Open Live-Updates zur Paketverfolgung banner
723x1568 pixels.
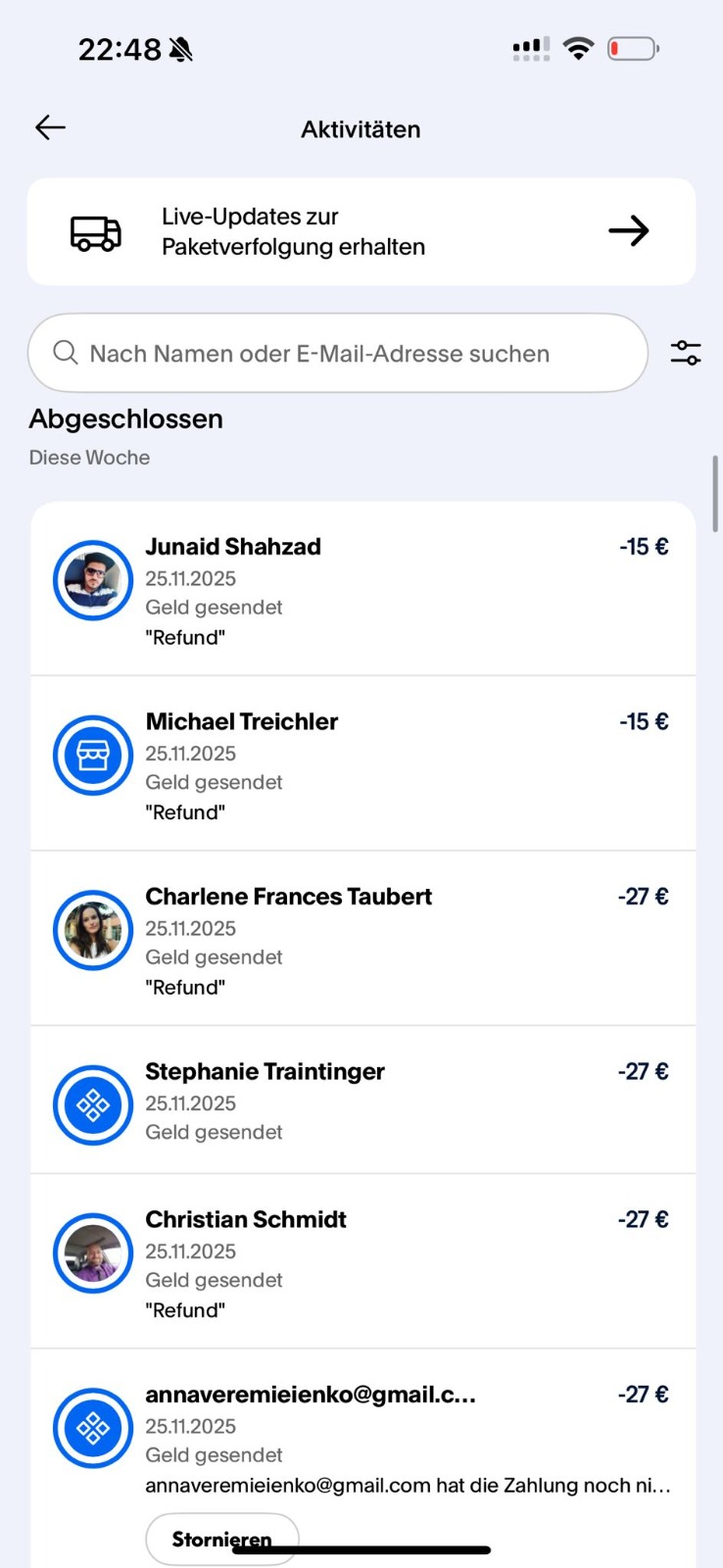[361, 231]
